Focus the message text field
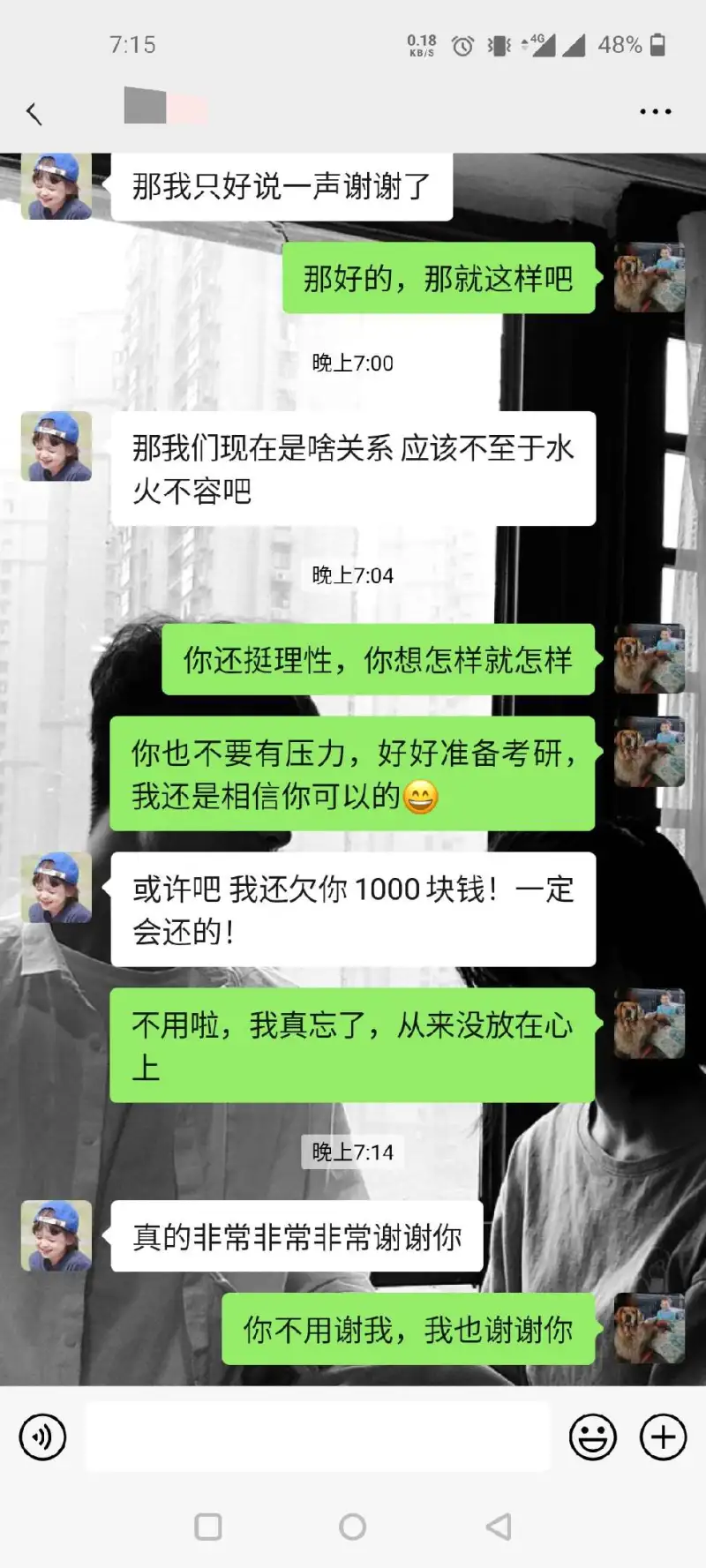Screen dimensions: 706x1568 (x=318, y=1437)
